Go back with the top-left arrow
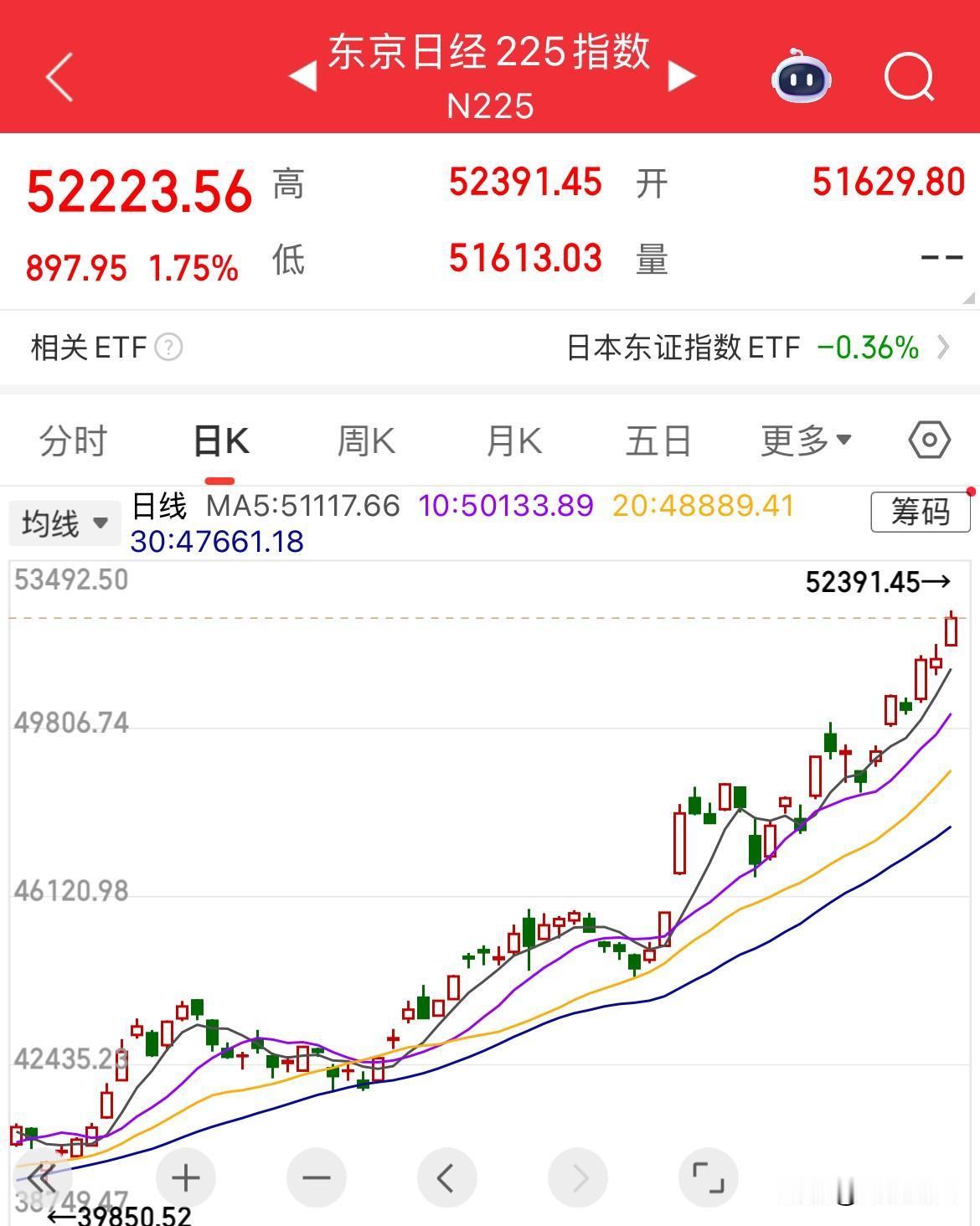This screenshot has height=1226, width=980. coord(57,75)
